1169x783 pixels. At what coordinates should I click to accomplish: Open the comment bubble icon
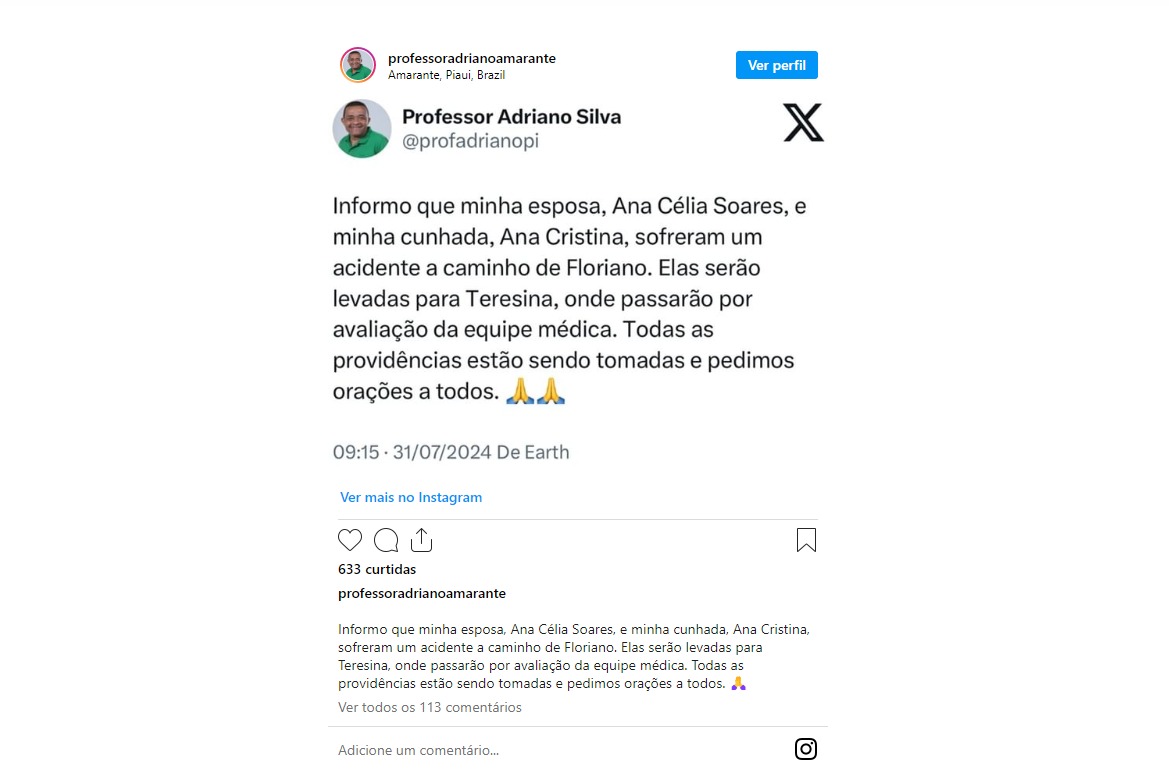pos(386,541)
